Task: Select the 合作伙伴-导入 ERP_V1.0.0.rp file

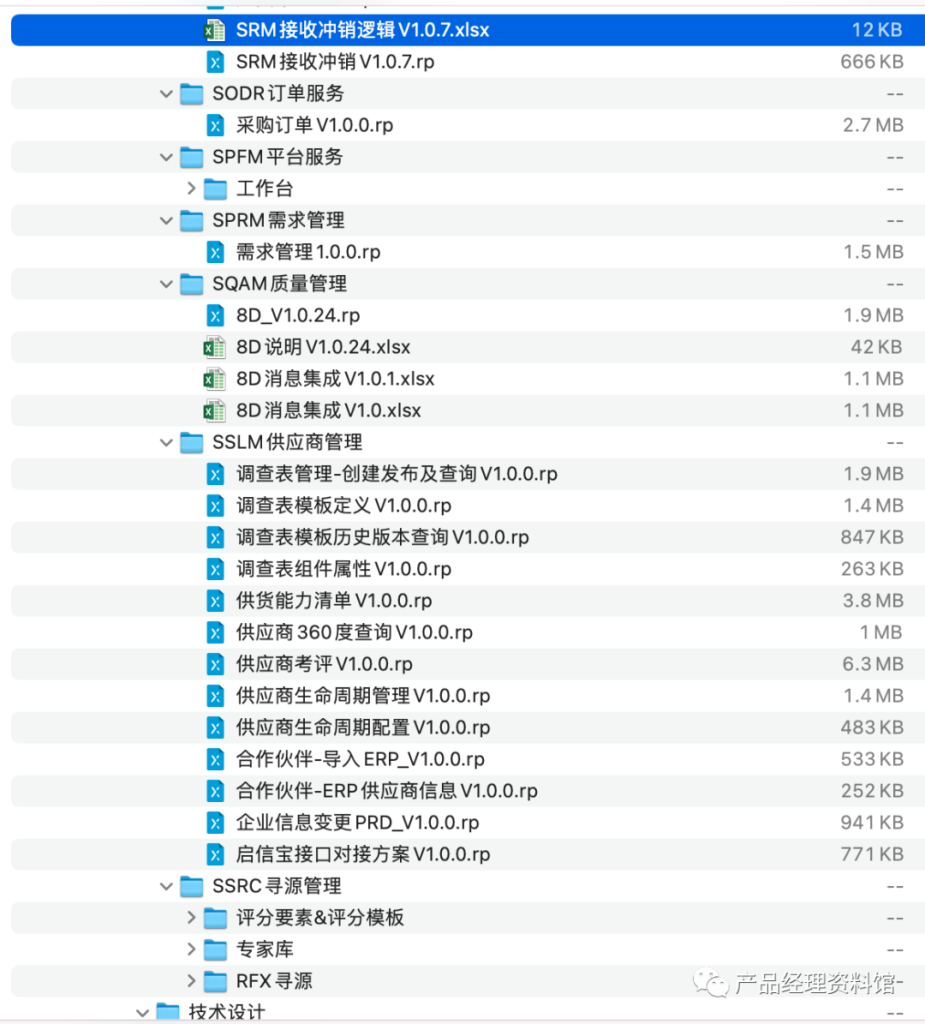Action: [x=340, y=759]
